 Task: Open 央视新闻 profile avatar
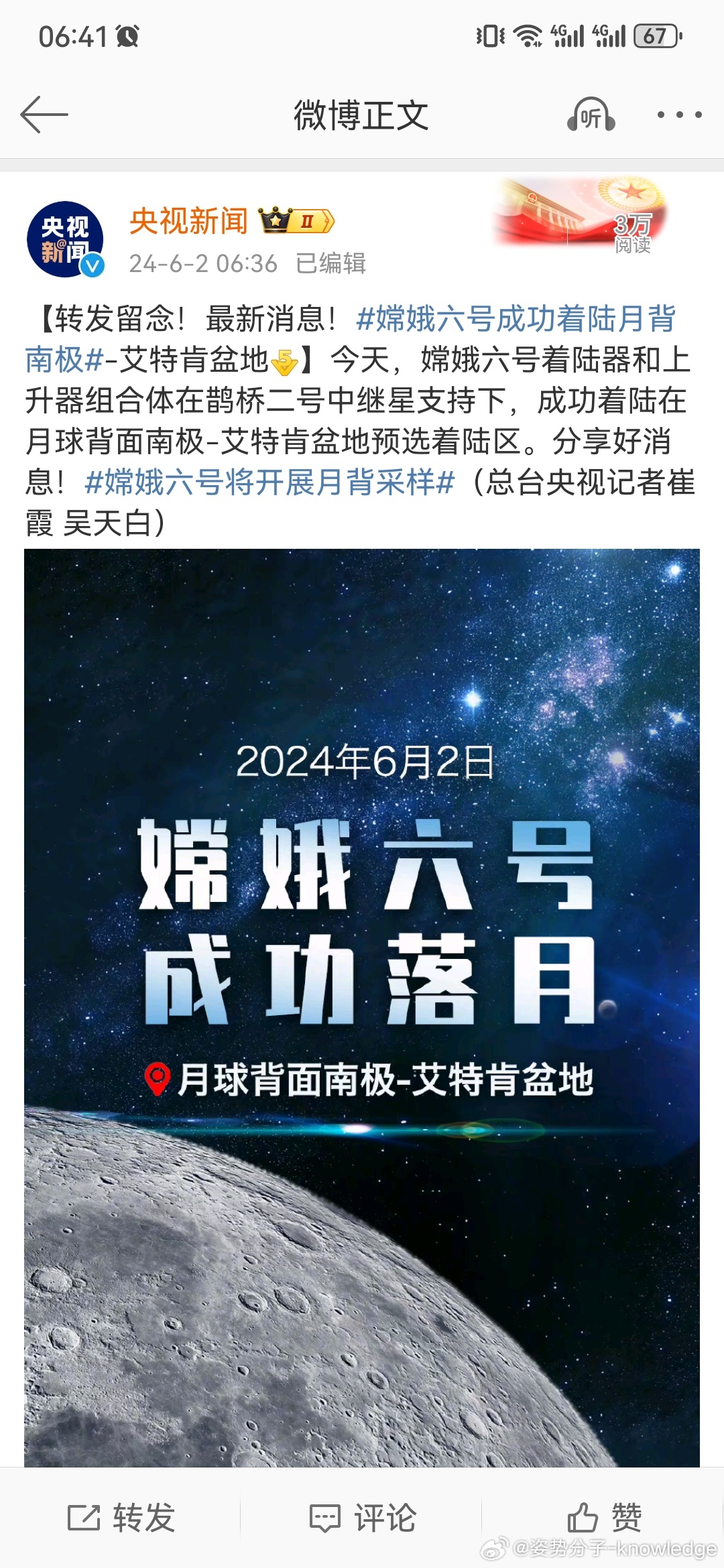(x=65, y=240)
